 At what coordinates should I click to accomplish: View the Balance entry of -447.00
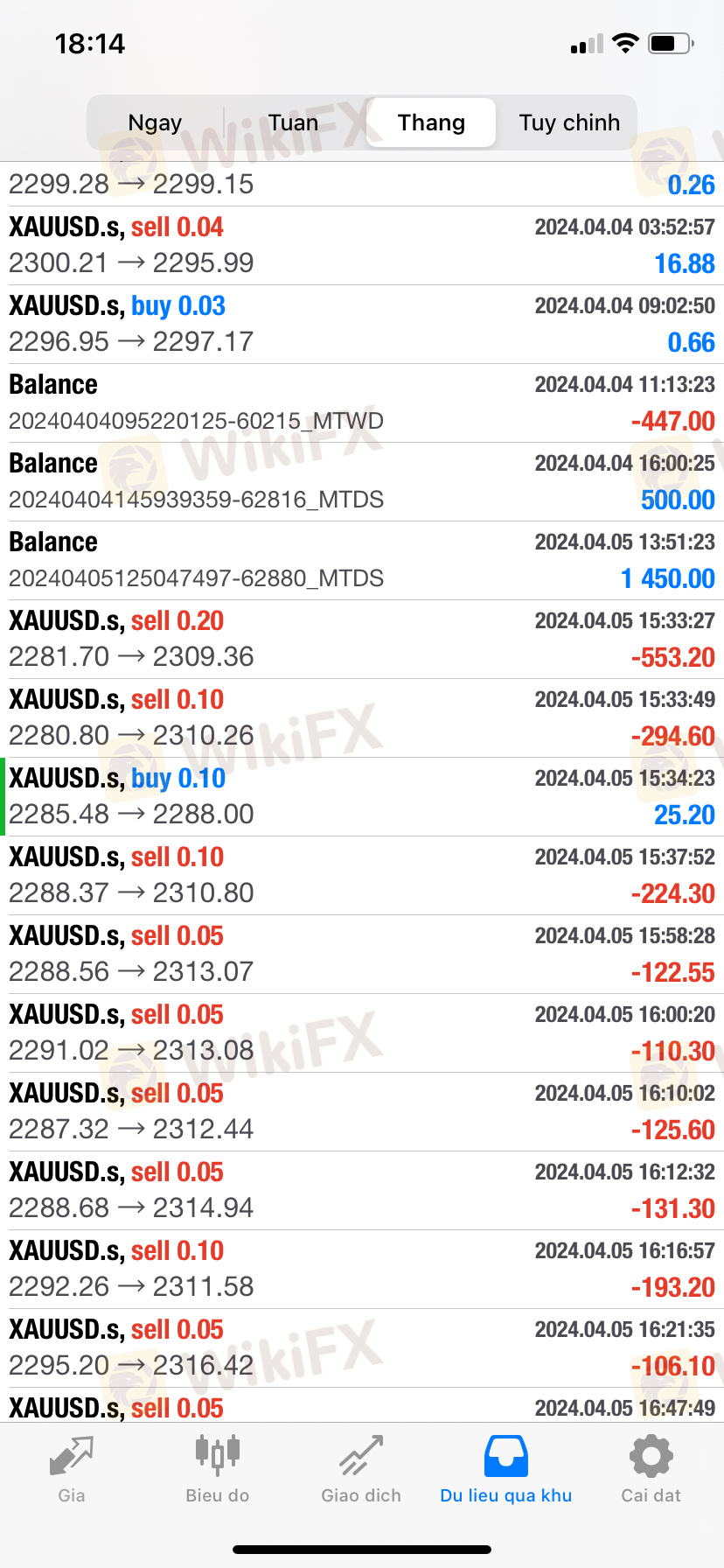coord(362,403)
